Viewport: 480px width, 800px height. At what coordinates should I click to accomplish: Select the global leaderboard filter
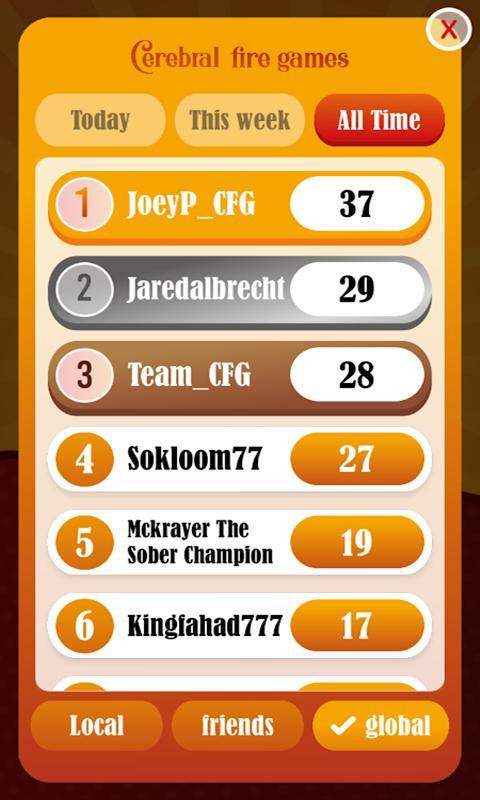381,725
